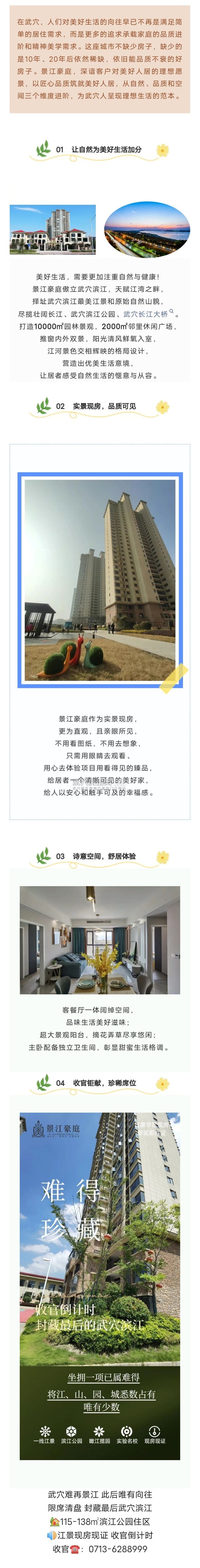Open the 武穴长江大桥 search link
Screen dimensions: 200x1568
click(146, 314)
